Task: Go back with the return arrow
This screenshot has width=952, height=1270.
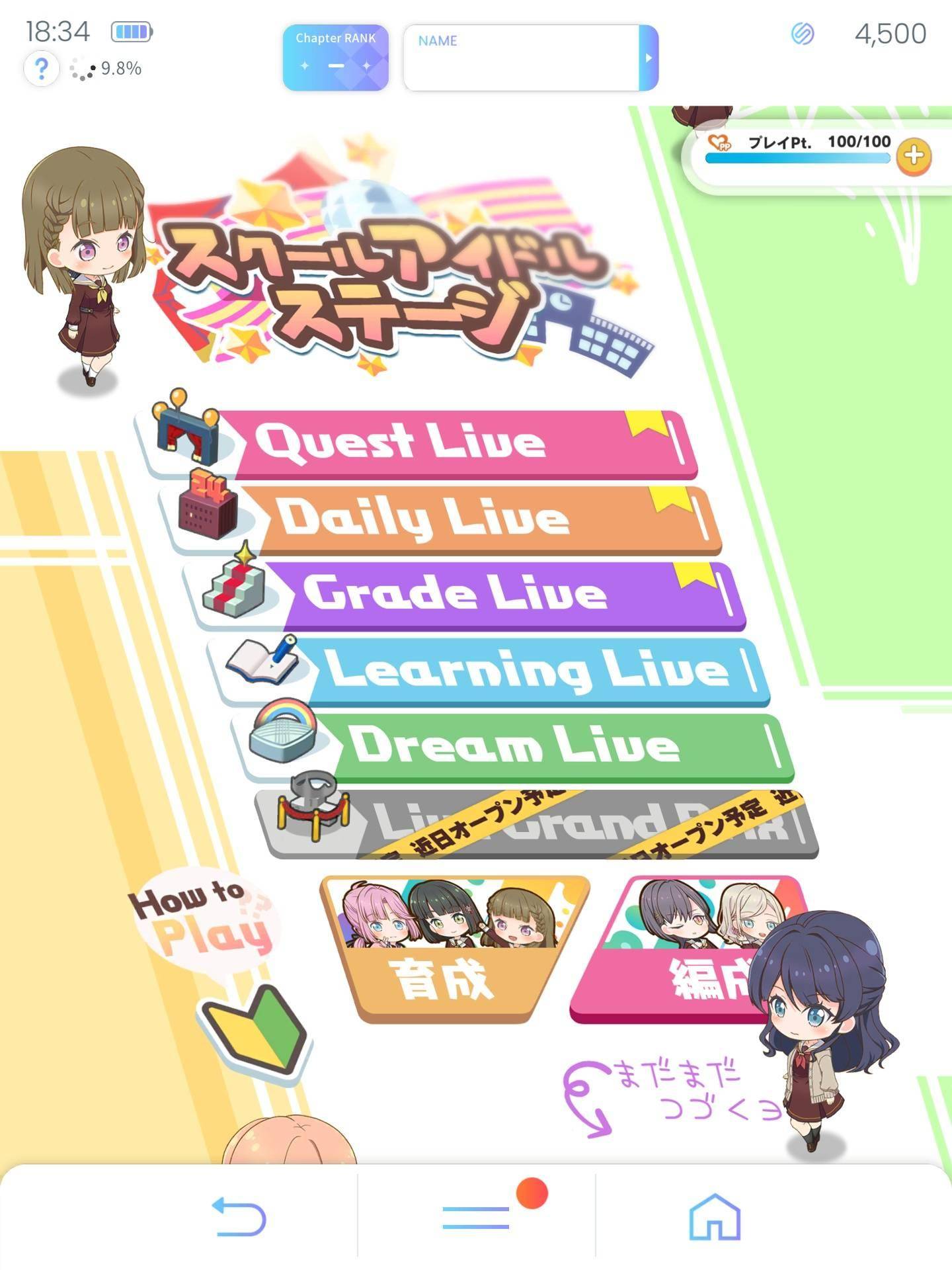Action: [239, 1217]
